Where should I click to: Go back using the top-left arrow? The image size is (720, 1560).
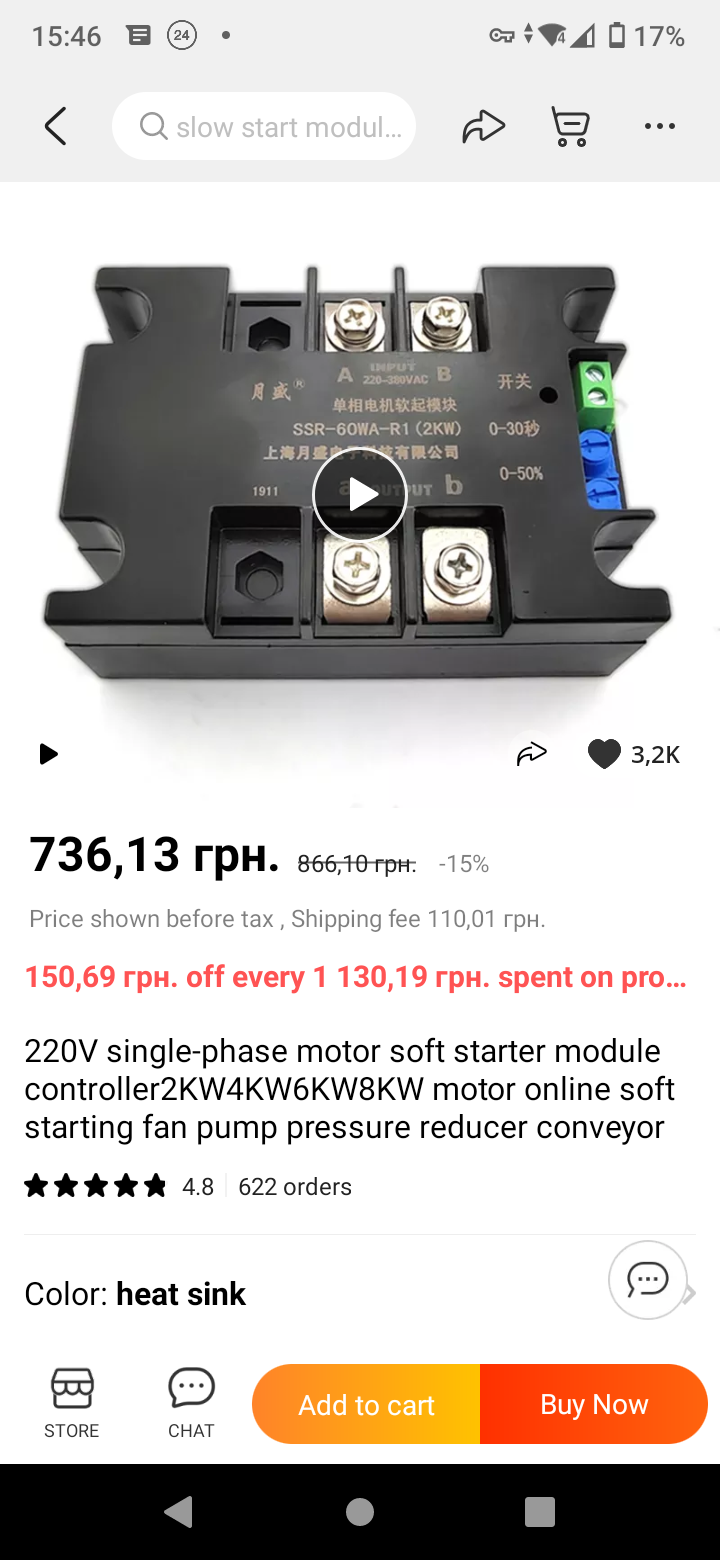[56, 127]
